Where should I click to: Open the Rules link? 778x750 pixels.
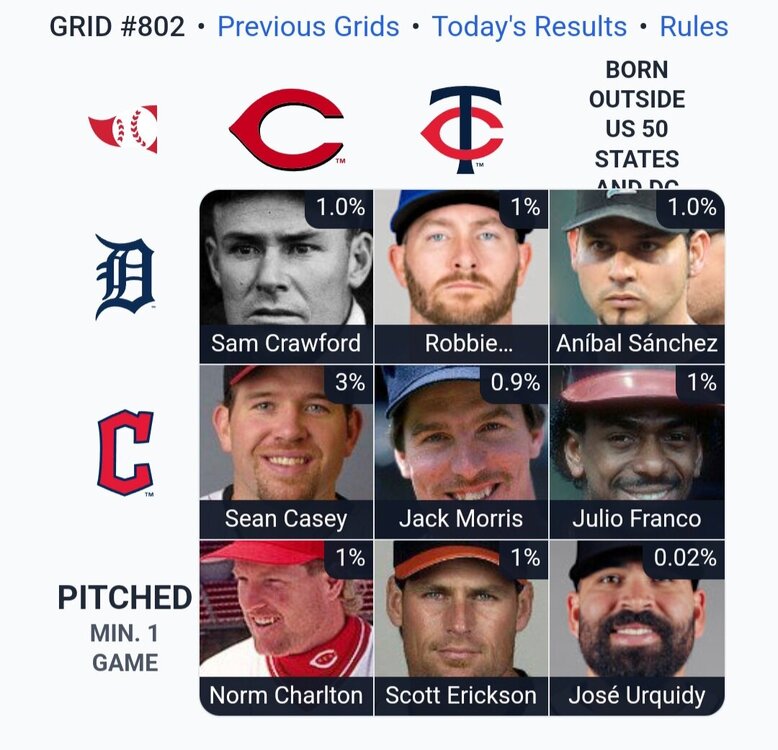coord(694,27)
